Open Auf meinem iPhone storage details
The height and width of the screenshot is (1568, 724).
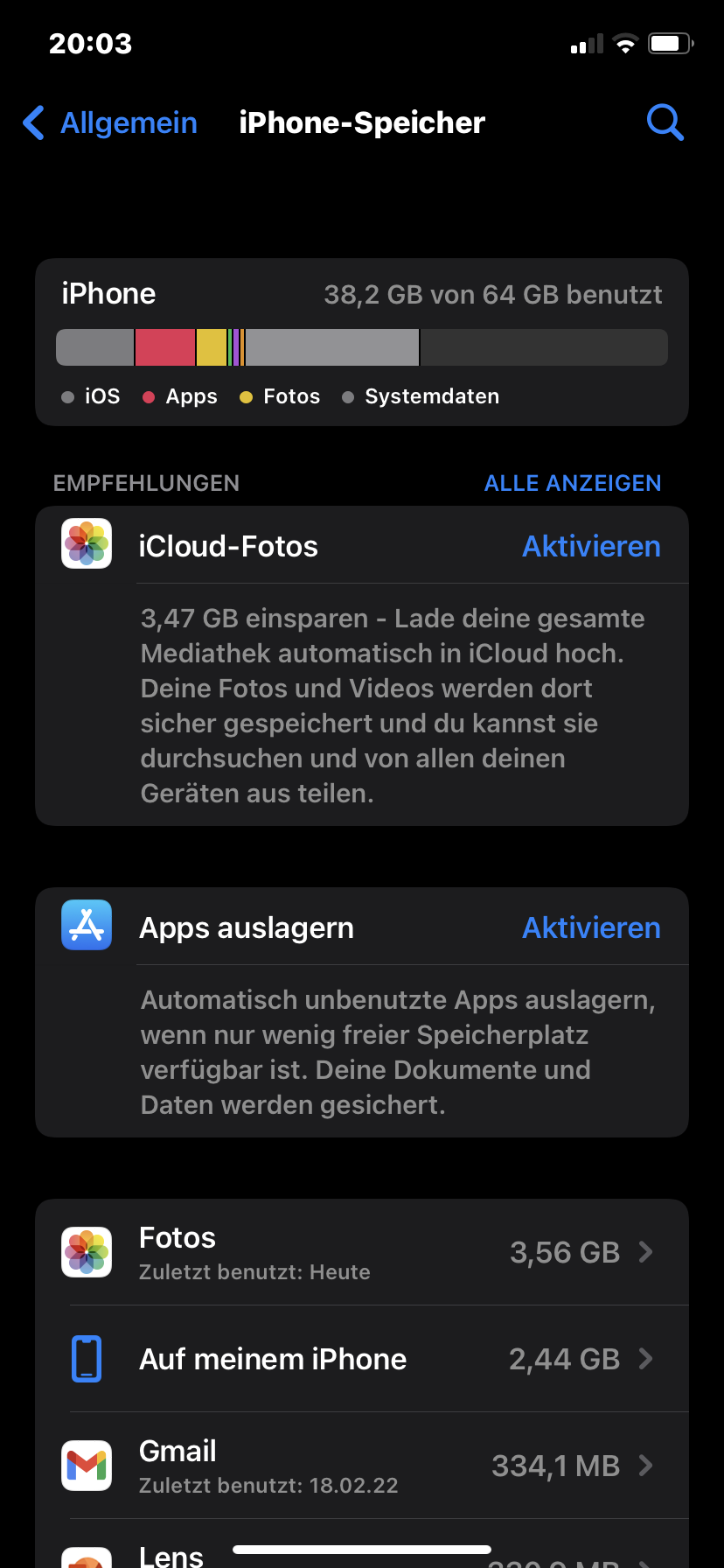point(362,1359)
